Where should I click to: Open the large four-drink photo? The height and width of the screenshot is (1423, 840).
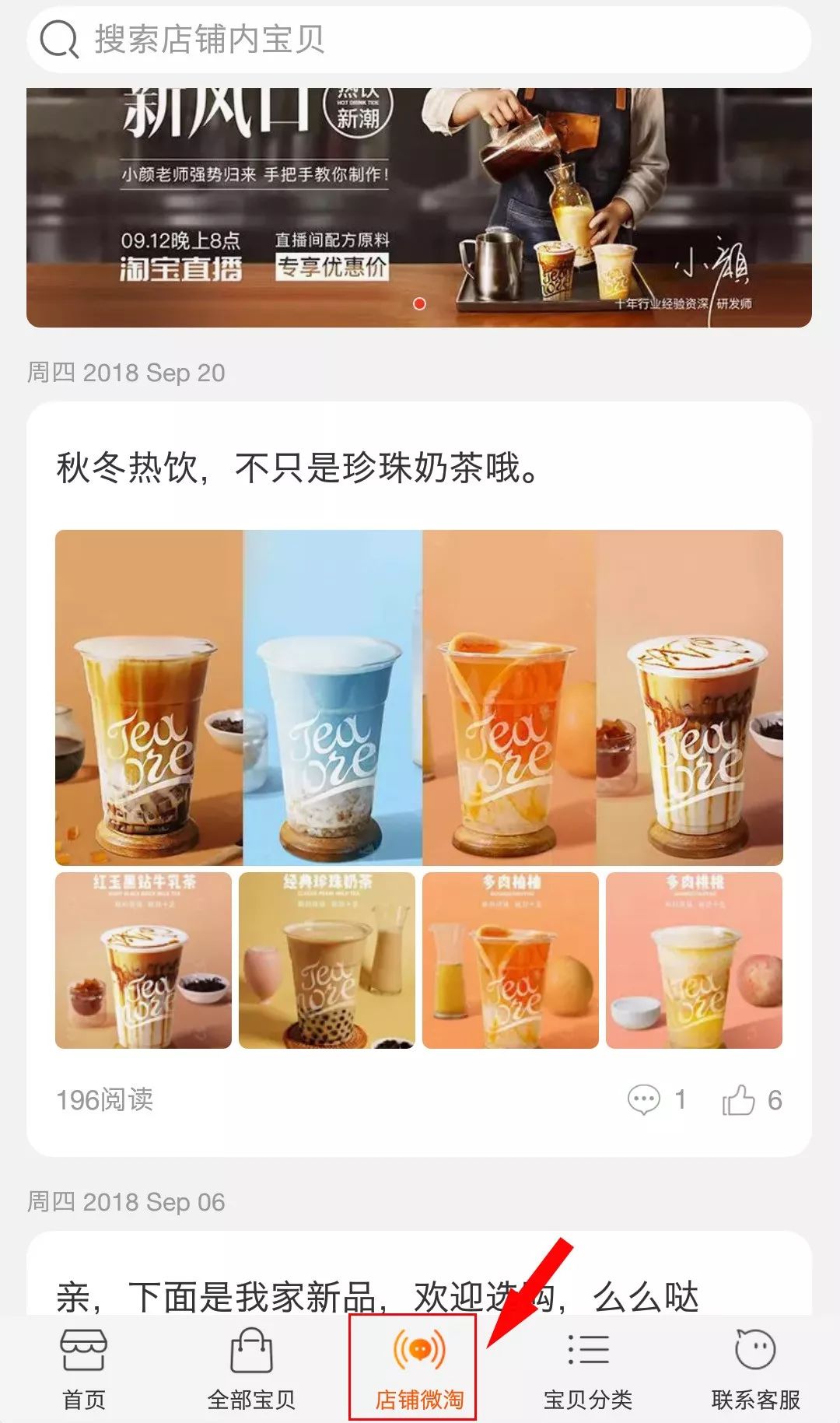pyautogui.click(x=418, y=697)
